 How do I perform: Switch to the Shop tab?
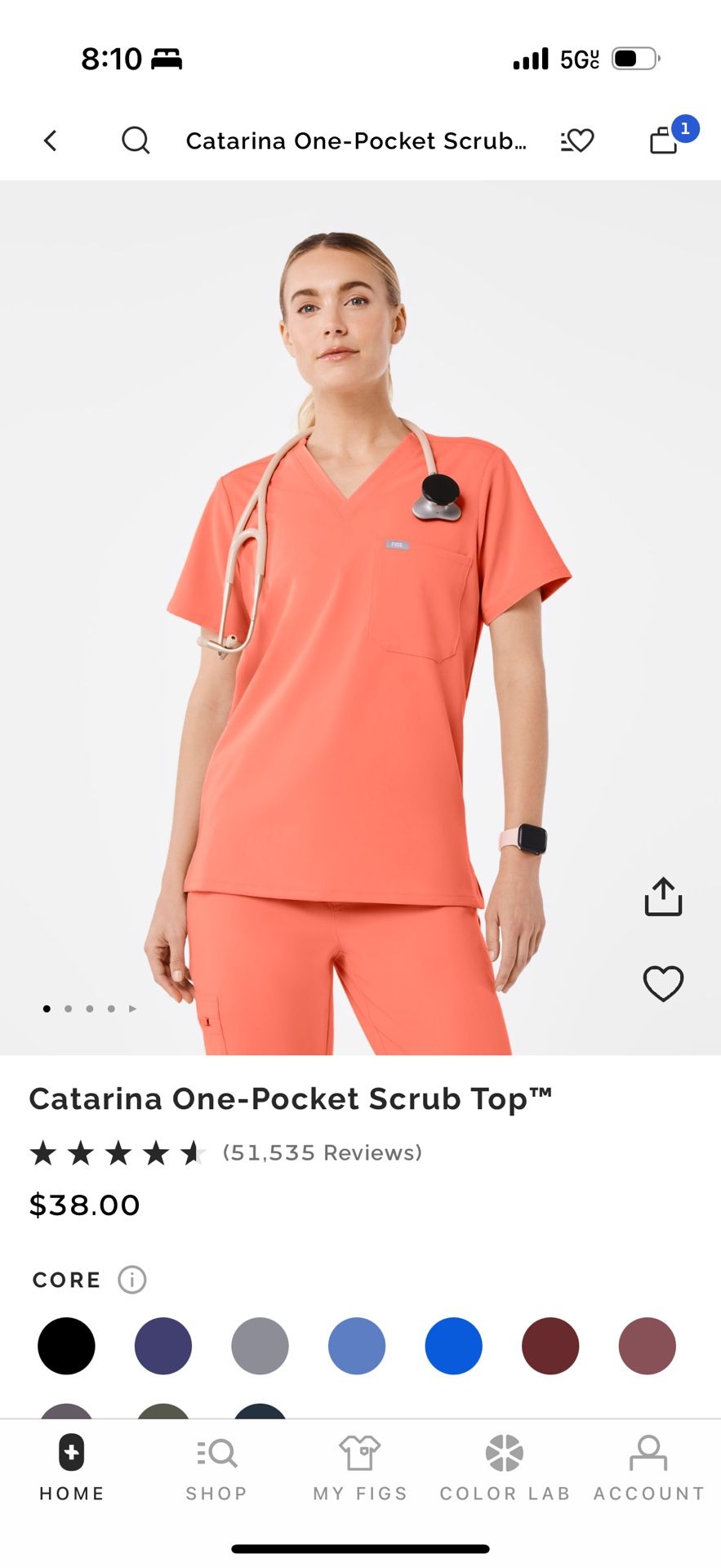[216, 1467]
